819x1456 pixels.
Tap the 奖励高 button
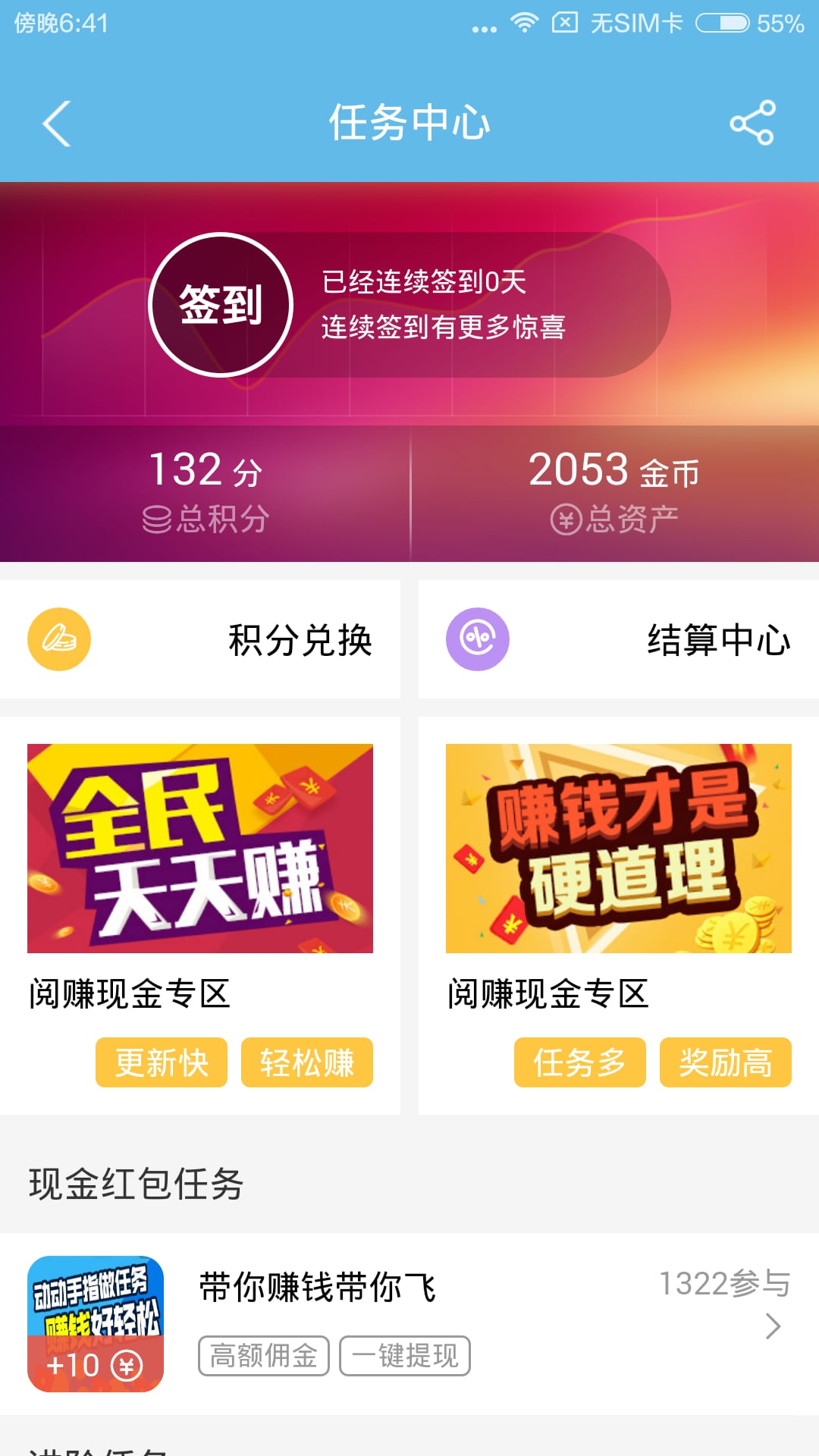click(x=724, y=1064)
